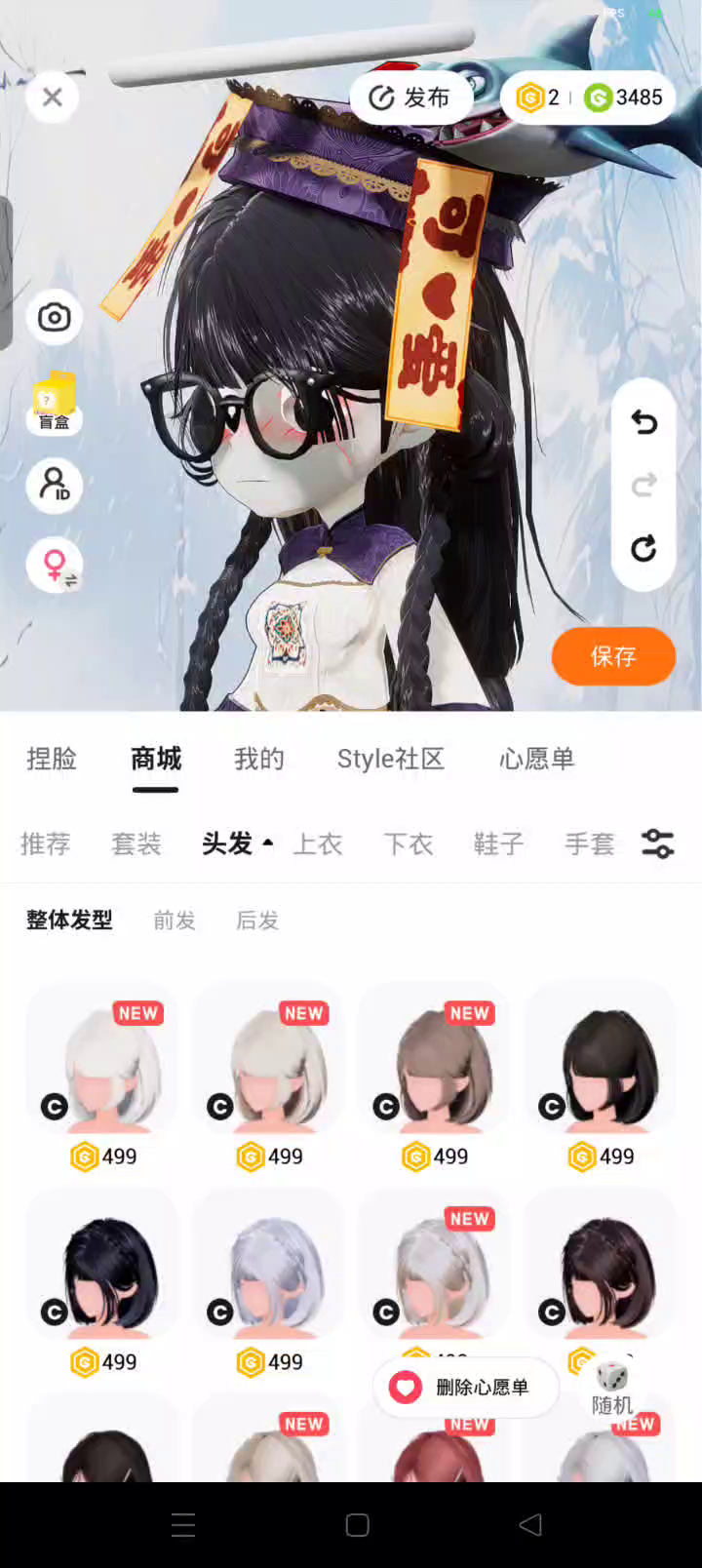Tap 删除心愿单 to remove from the wishlist
This screenshot has height=1568, width=702.
[465, 1387]
